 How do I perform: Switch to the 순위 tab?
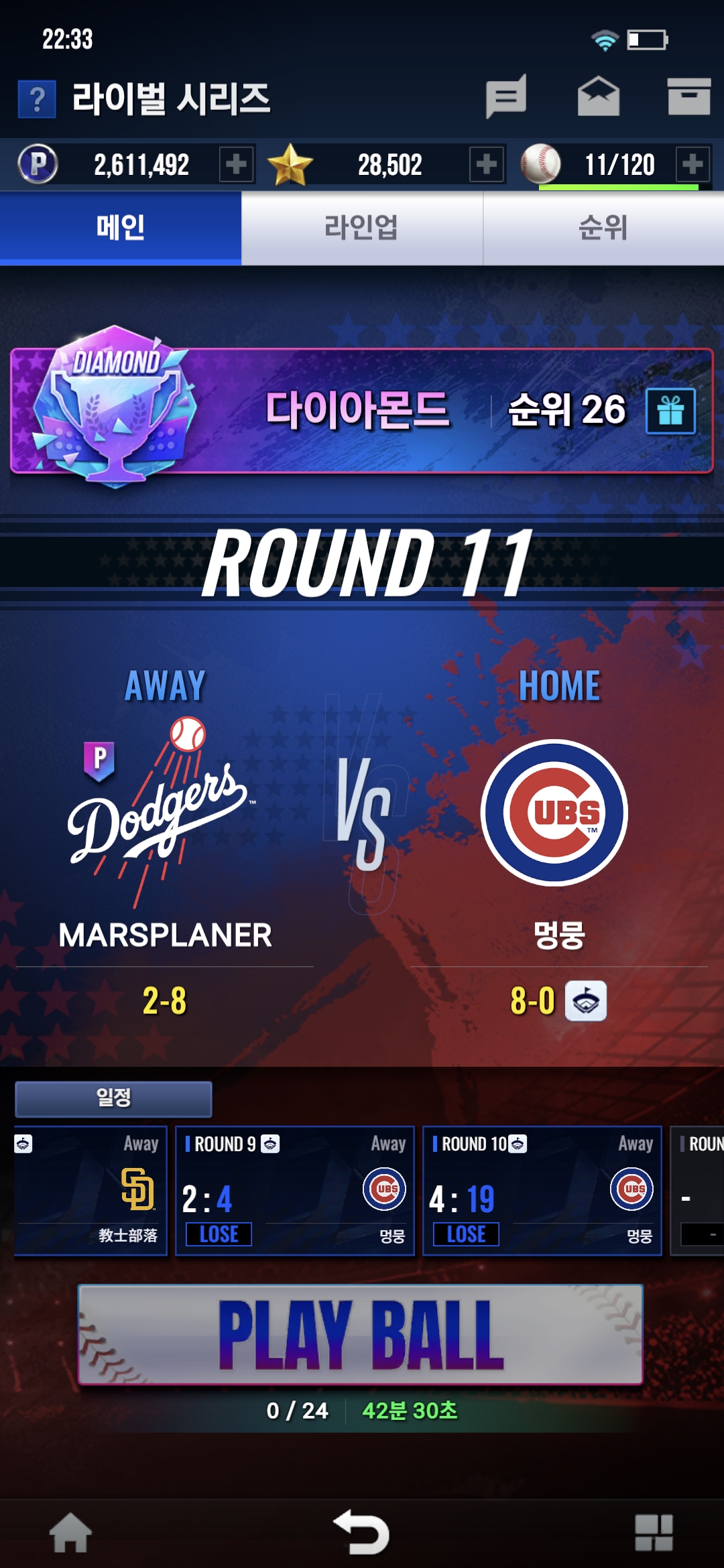(x=603, y=228)
